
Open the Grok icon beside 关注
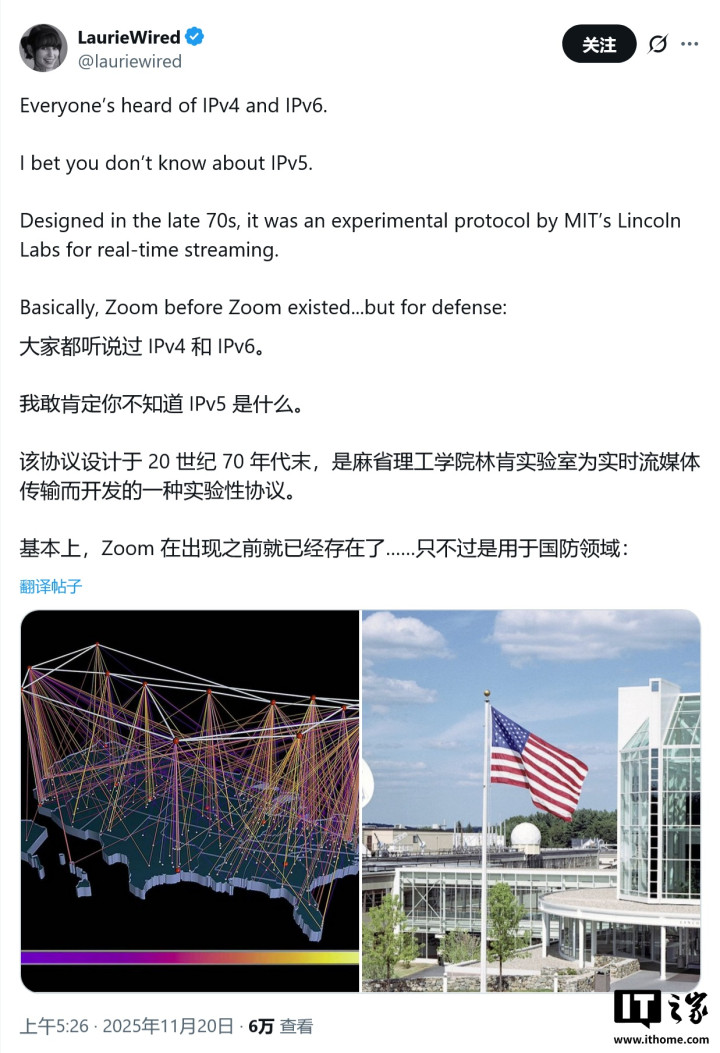click(x=658, y=44)
